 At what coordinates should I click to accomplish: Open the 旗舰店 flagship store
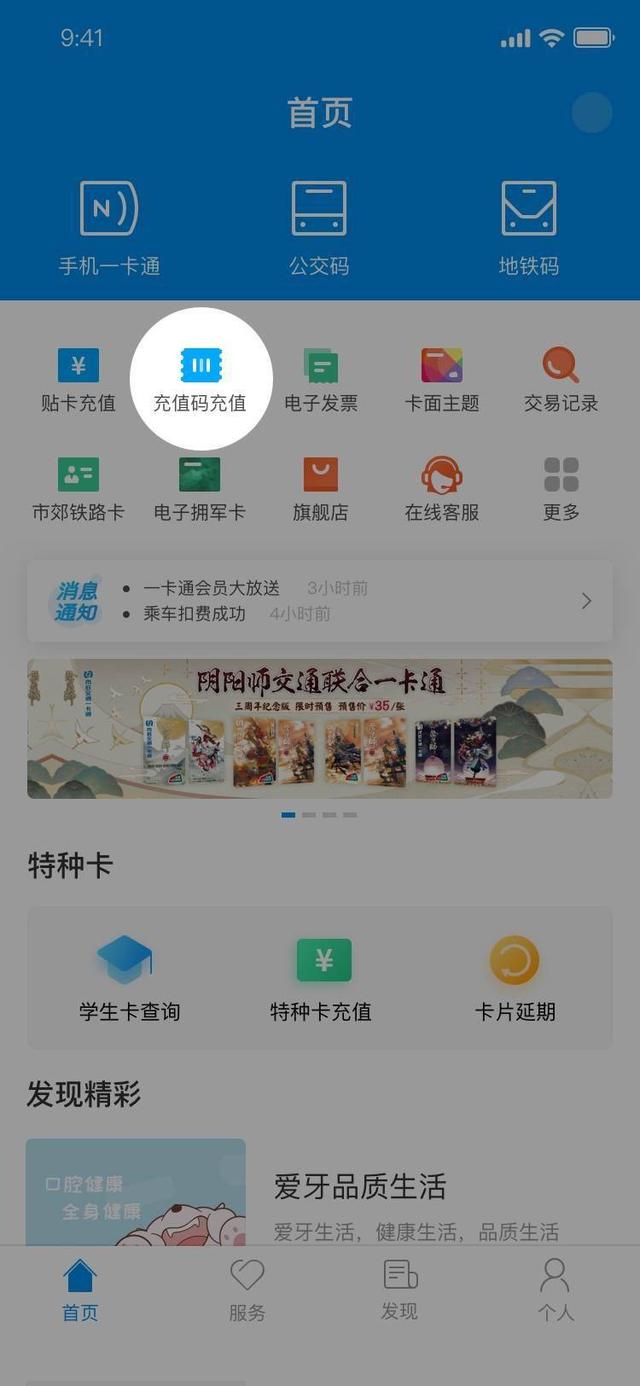click(x=321, y=489)
